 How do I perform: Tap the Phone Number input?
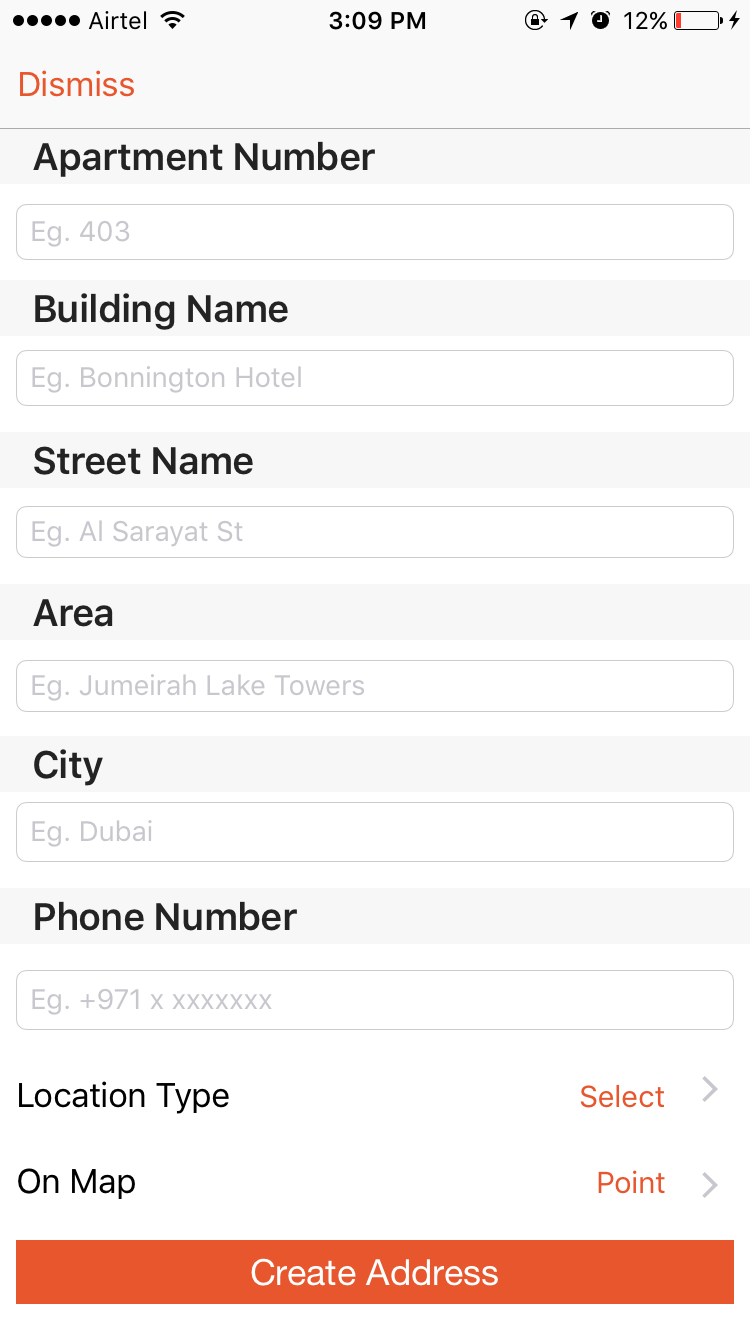point(375,1000)
